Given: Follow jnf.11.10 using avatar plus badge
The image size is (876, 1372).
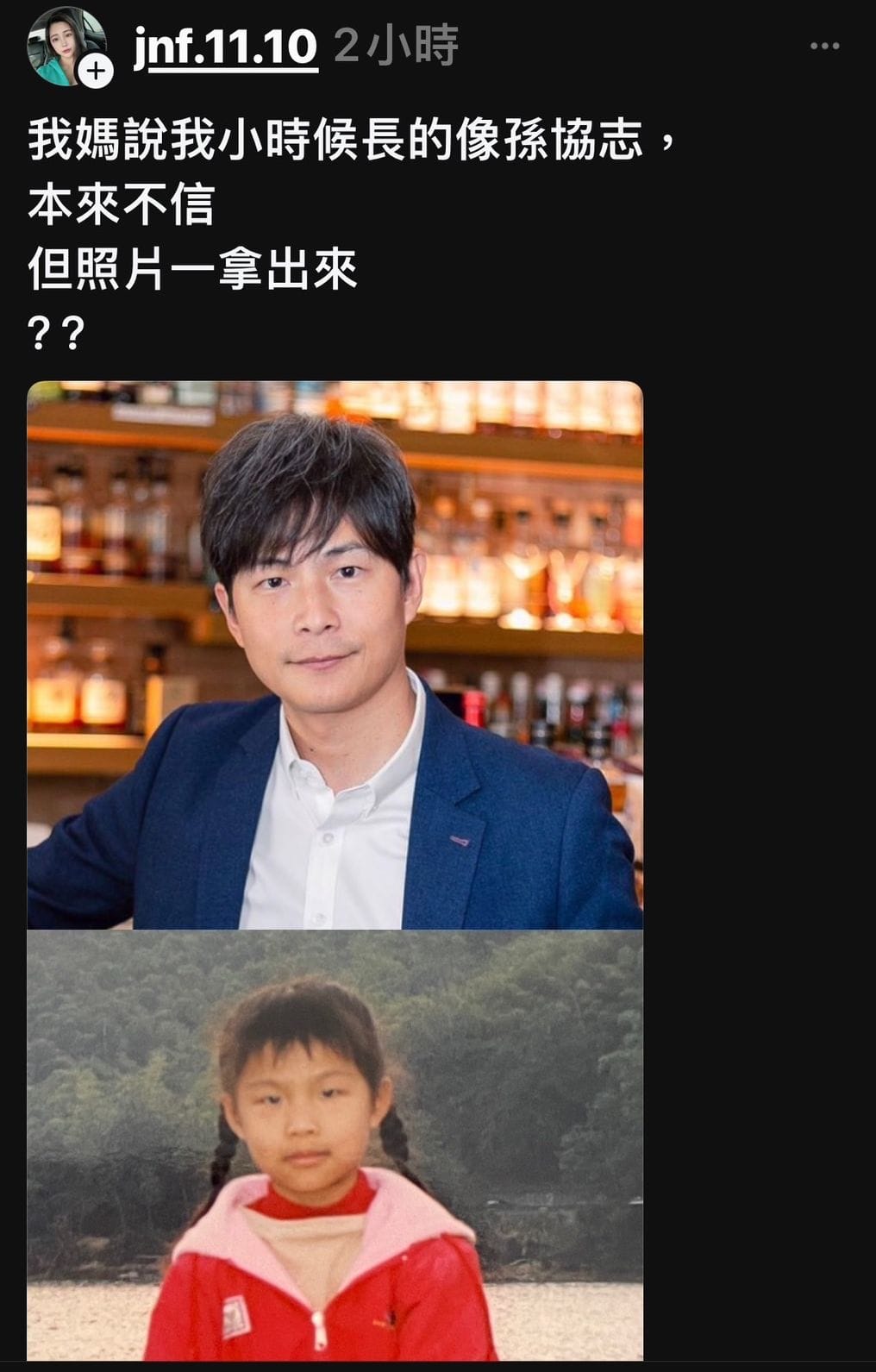Looking at the screenshot, I should pyautogui.click(x=97, y=72).
